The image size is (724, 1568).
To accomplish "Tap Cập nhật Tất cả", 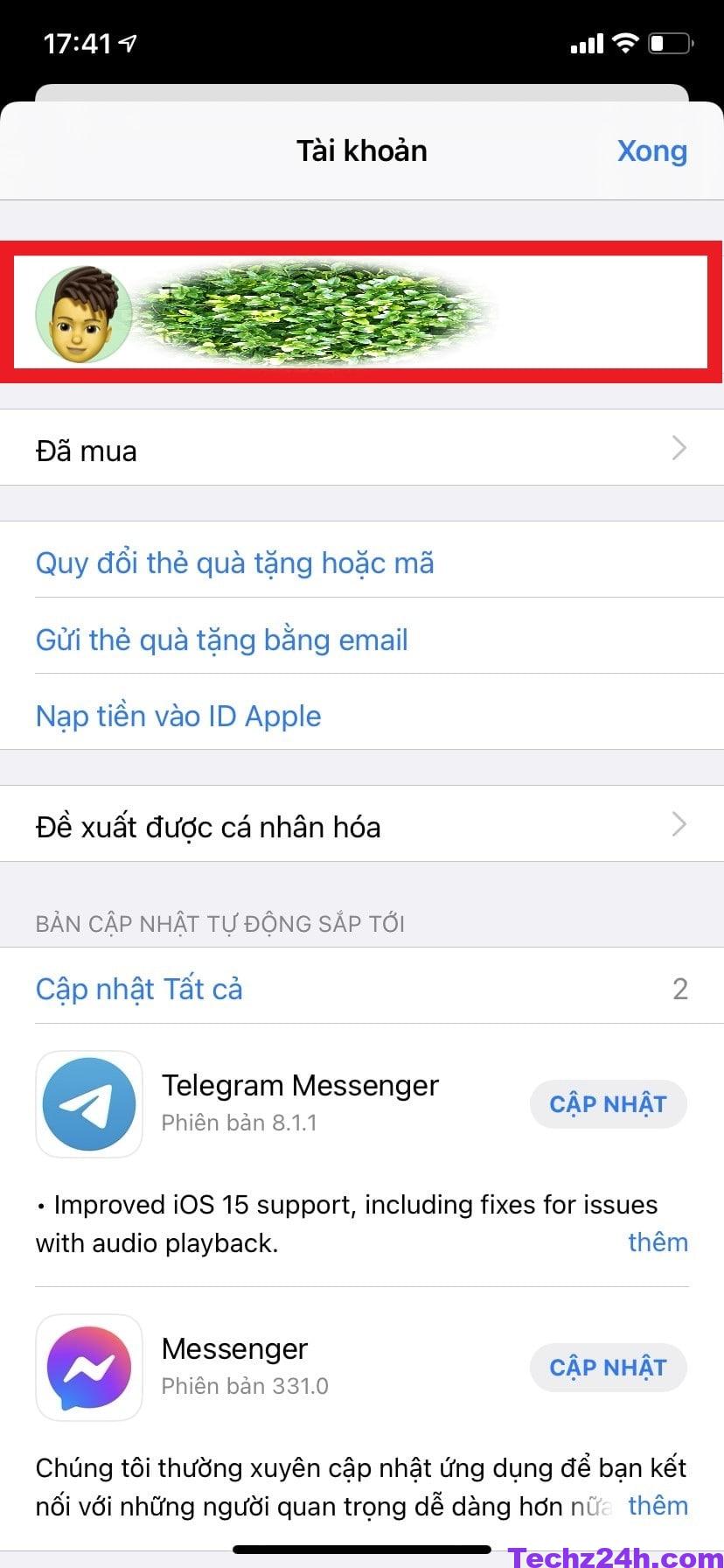I will tap(139, 989).
